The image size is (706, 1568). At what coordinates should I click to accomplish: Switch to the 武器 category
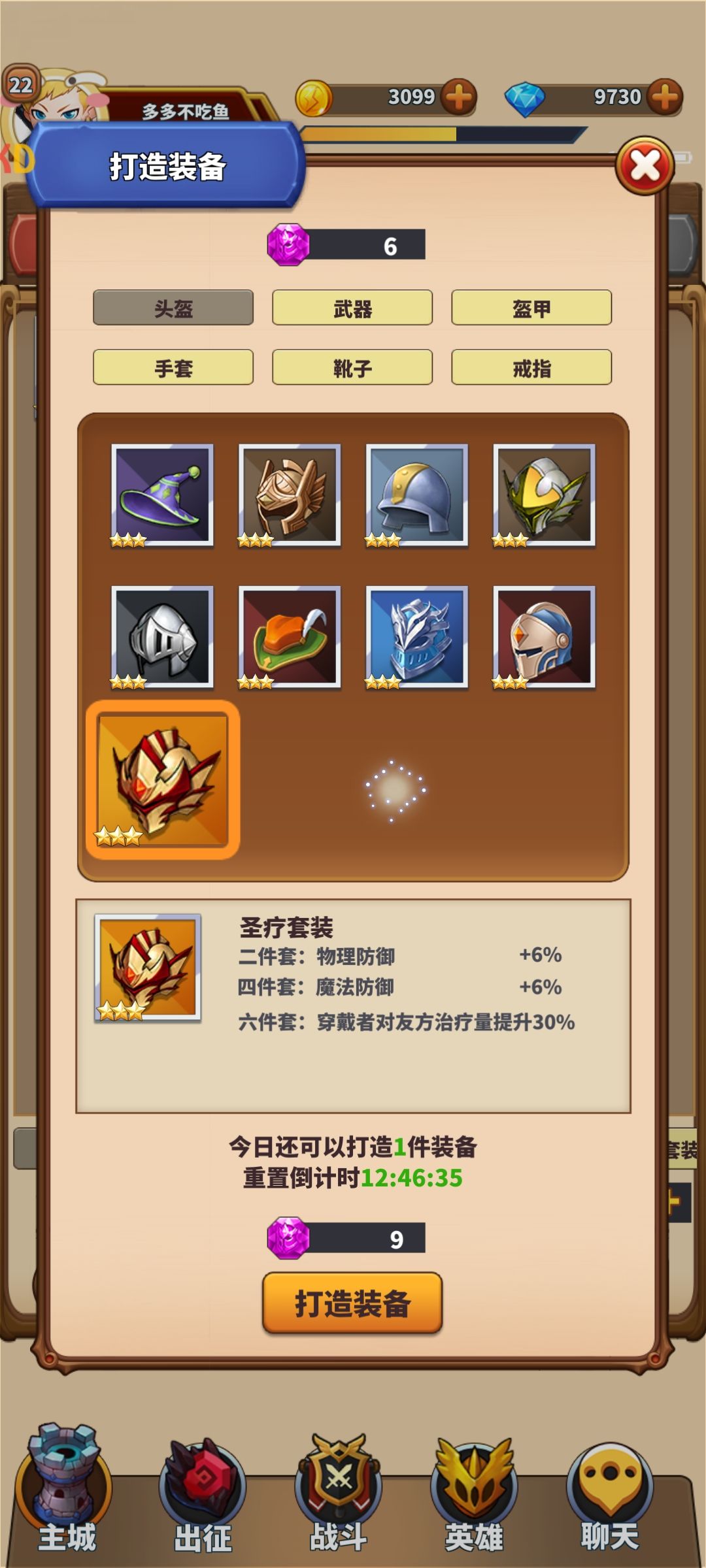pos(352,308)
